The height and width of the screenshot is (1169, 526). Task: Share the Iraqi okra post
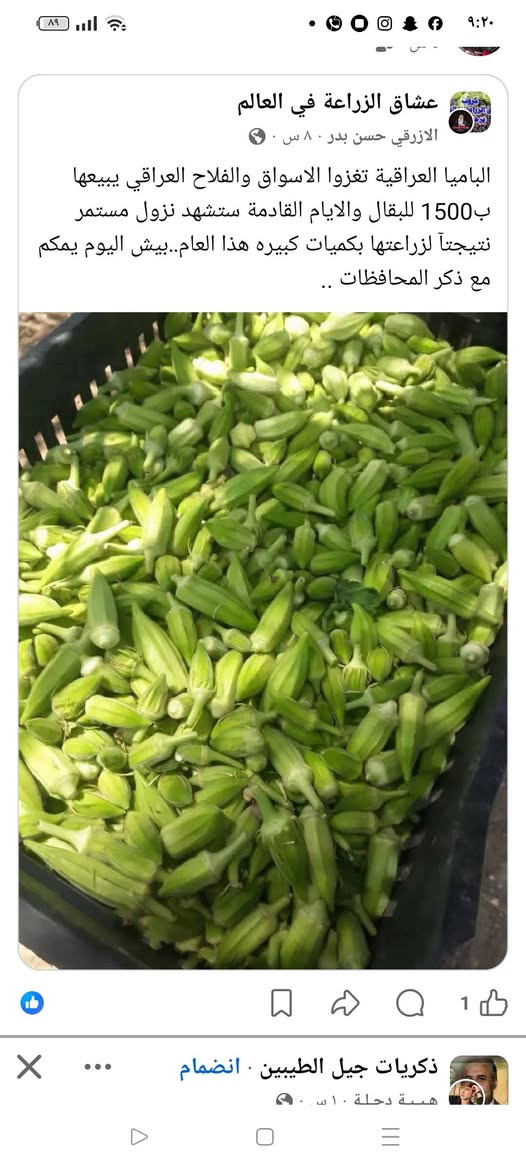[345, 1003]
